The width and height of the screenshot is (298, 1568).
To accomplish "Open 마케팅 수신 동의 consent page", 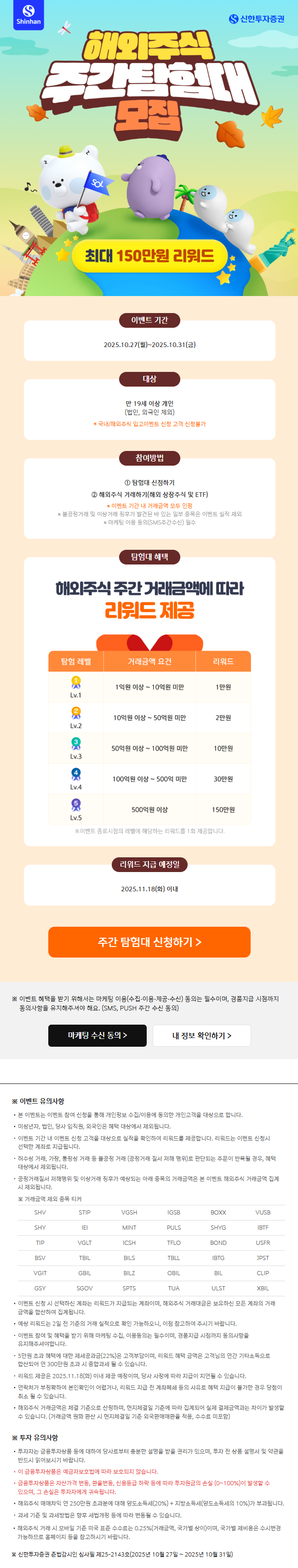I will [x=97, y=1035].
